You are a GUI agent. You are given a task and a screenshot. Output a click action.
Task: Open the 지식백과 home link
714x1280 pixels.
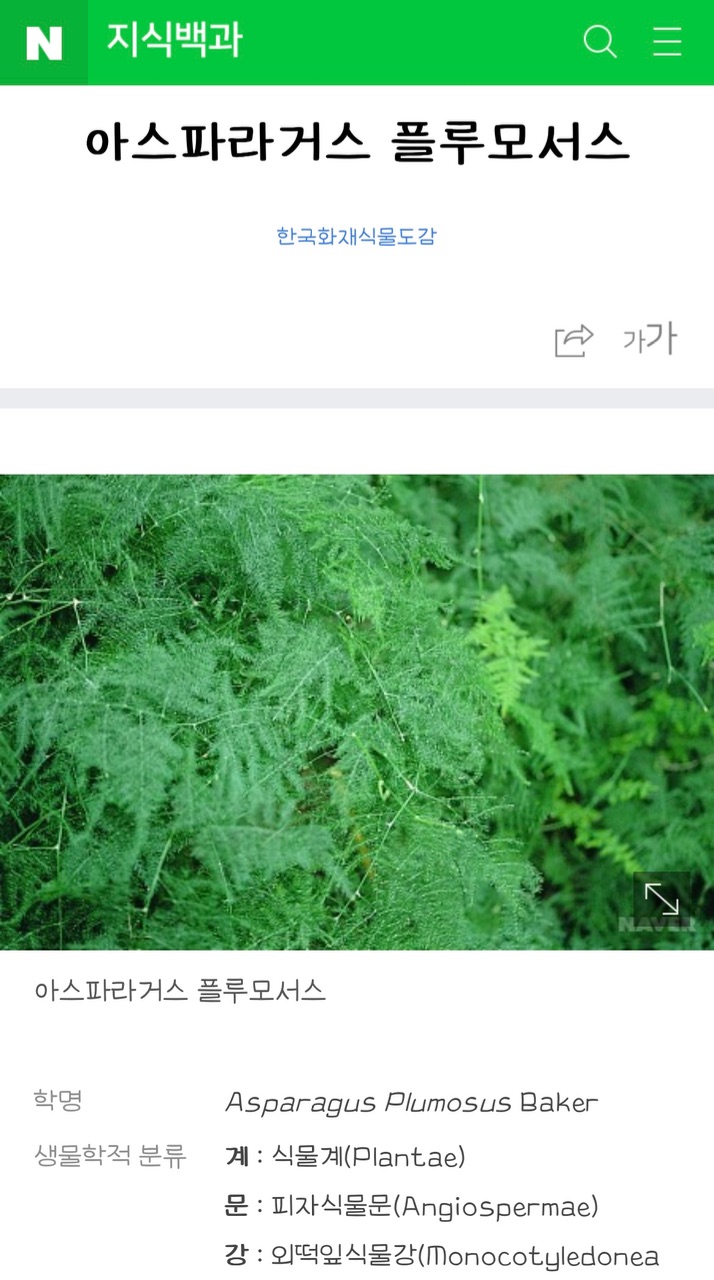(x=174, y=41)
